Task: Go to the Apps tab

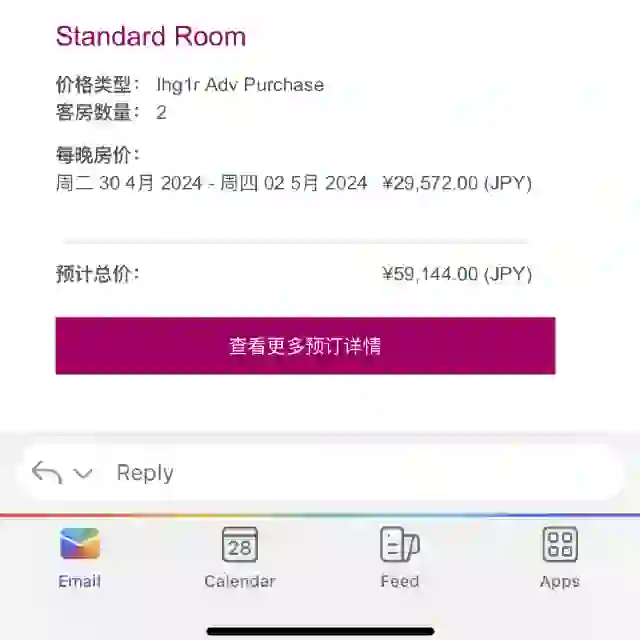Action: coord(559,558)
